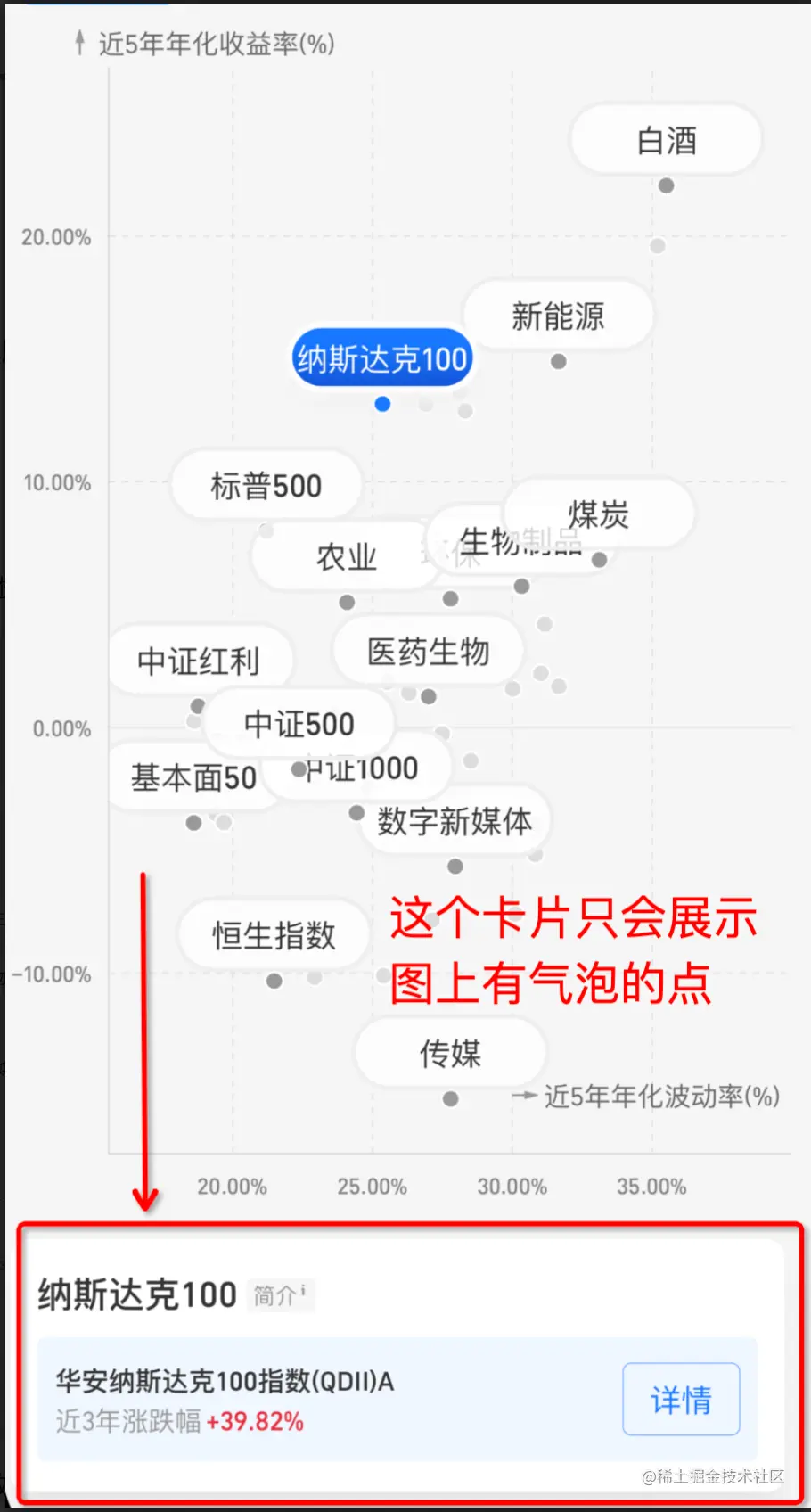This screenshot has height=1512, width=811.
Task: Select the 白酒 bubble on the chart
Action: pos(667,141)
